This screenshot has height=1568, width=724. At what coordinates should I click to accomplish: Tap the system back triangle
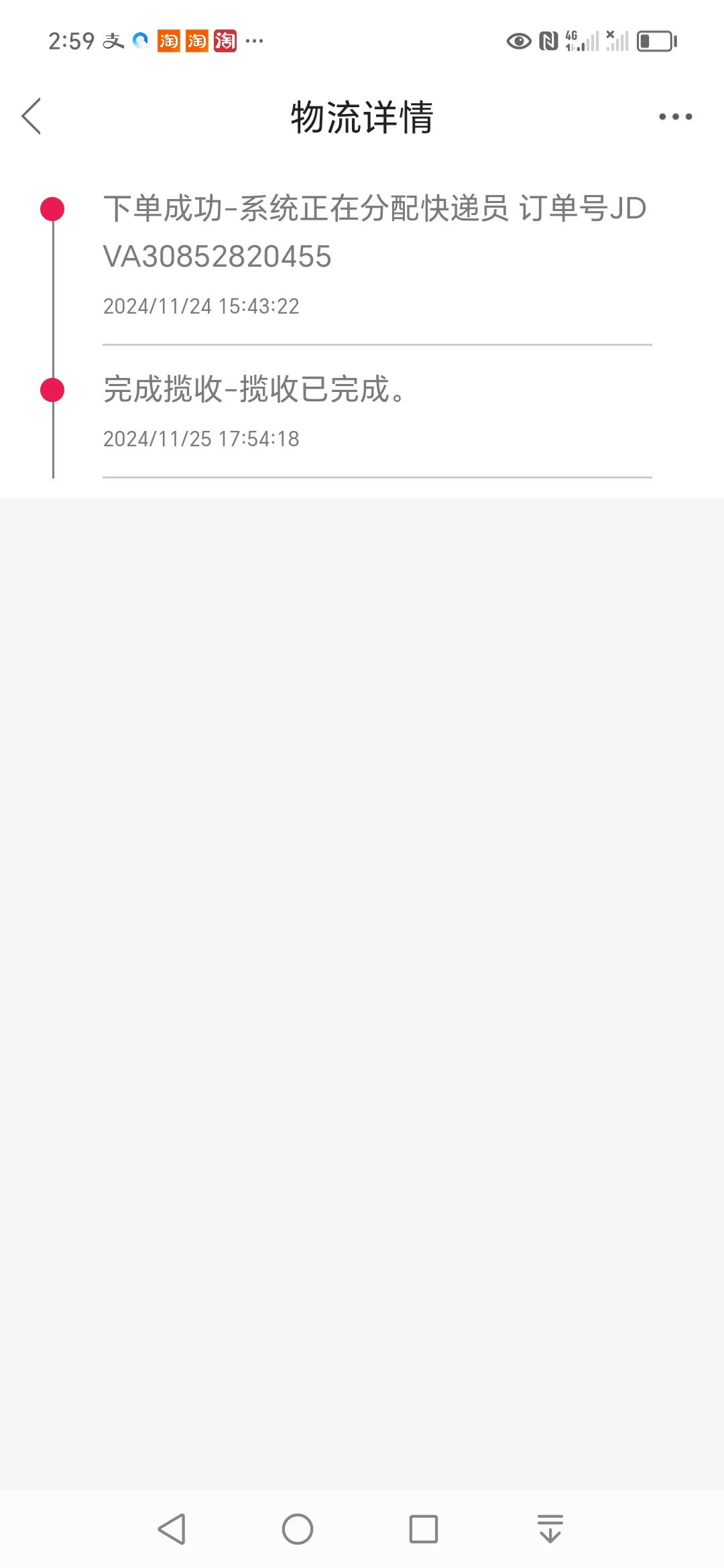[x=172, y=1529]
